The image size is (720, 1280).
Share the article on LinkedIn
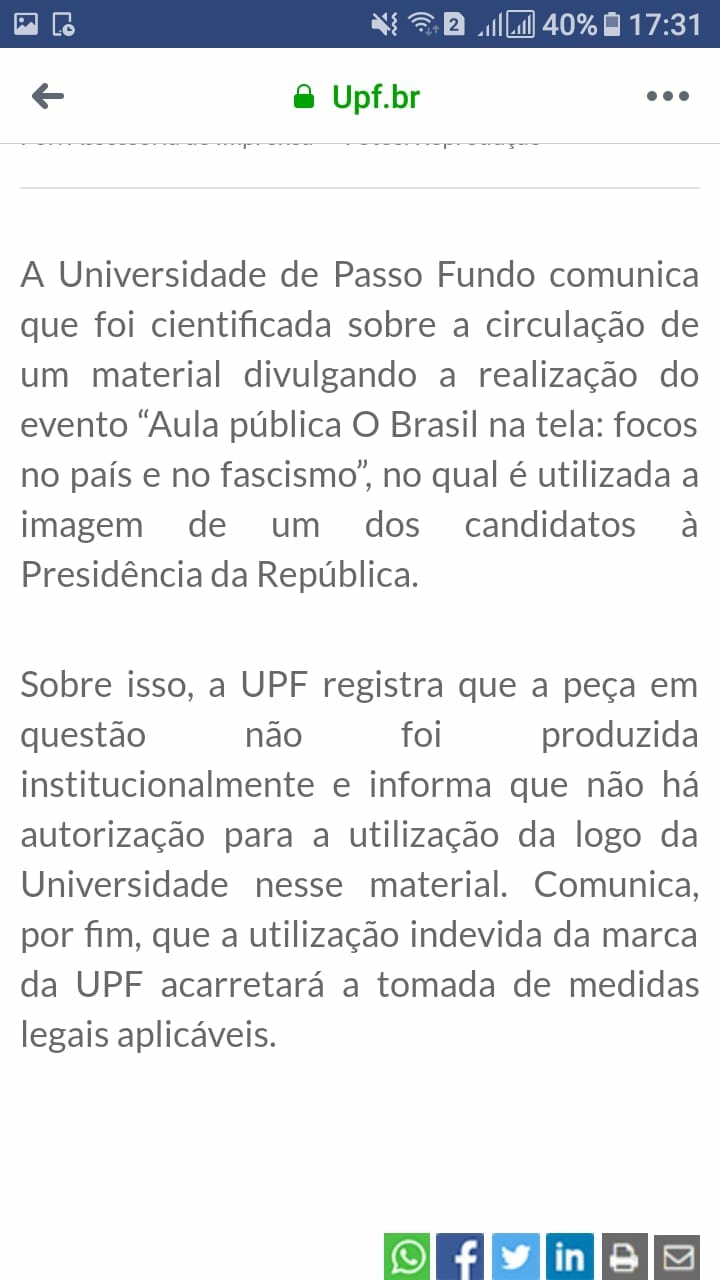point(569,1256)
